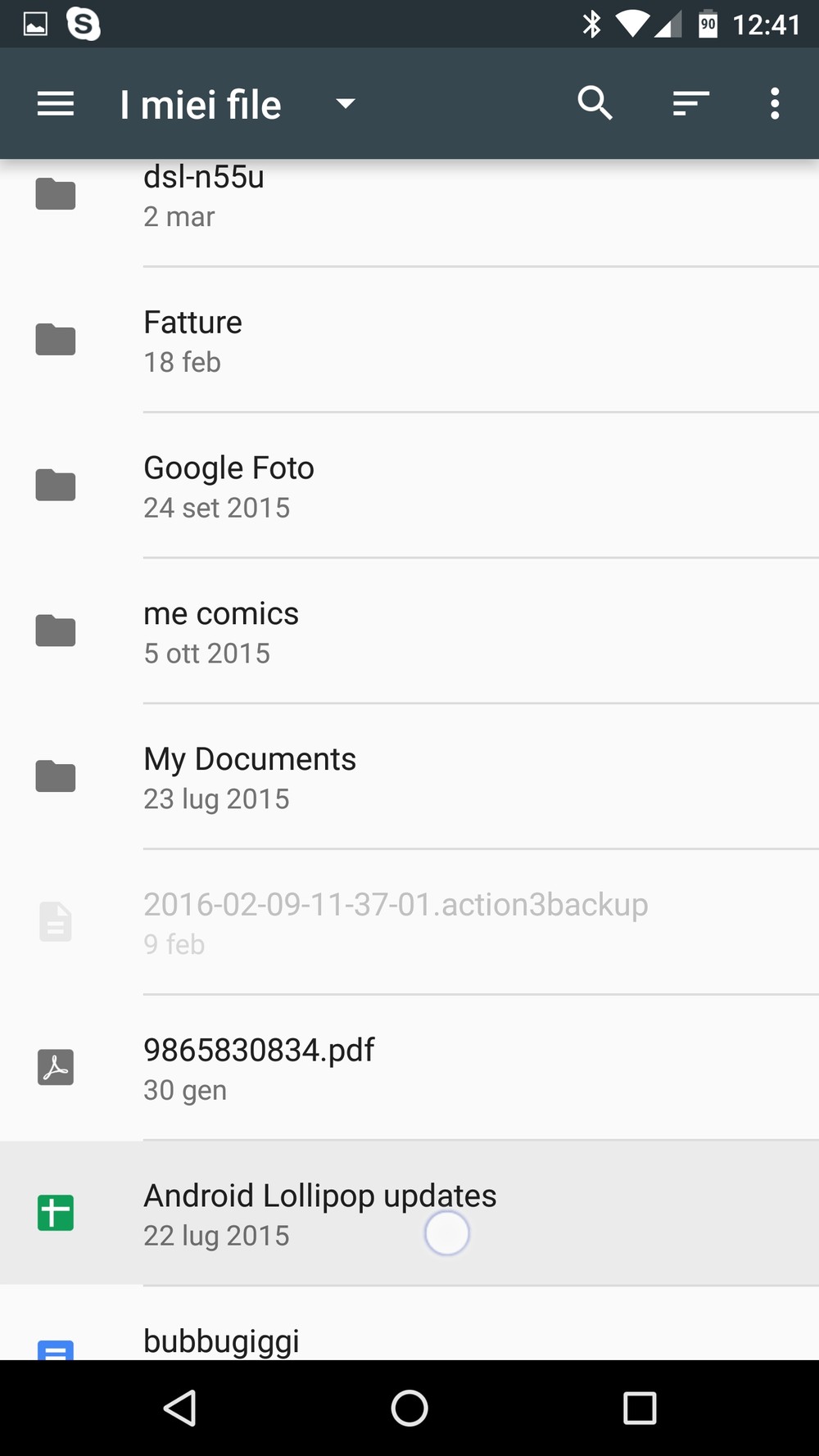Show recent apps from the navigation bar
Viewport: 819px width, 1456px height.
coord(640,1409)
